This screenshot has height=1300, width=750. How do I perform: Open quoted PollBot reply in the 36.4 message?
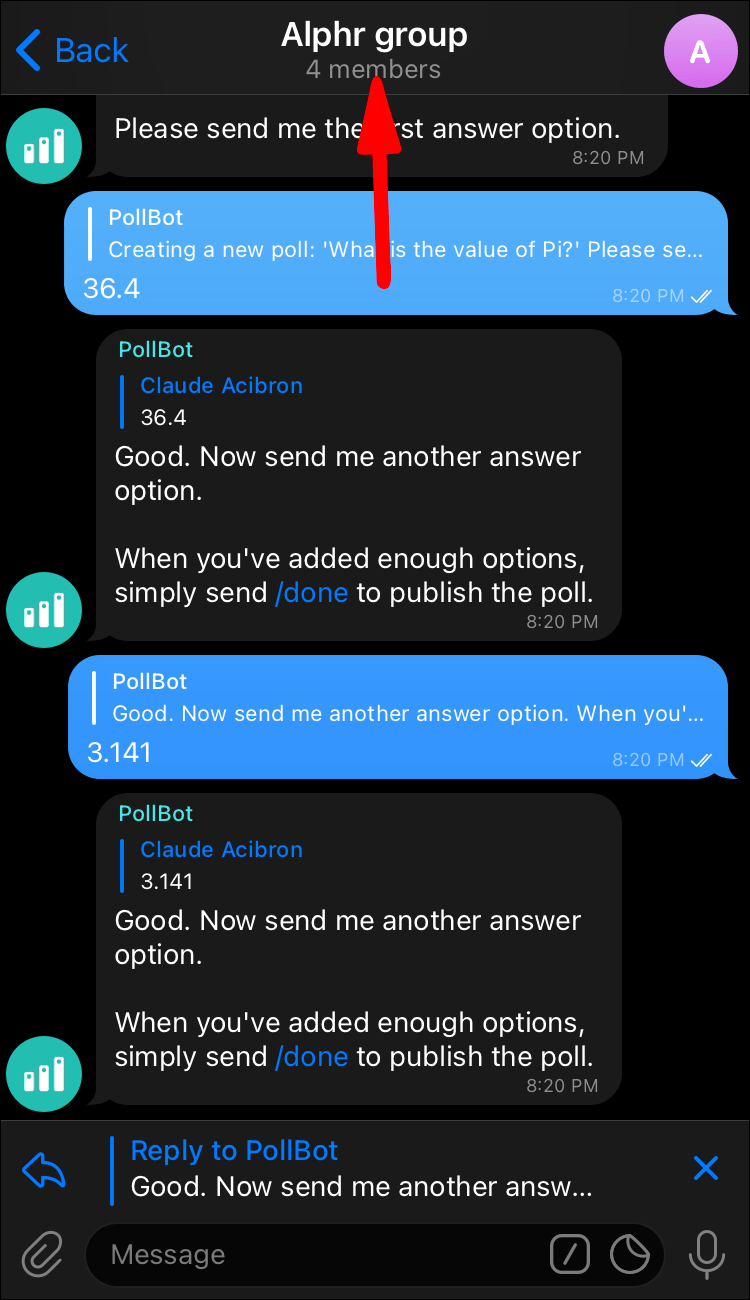tap(400, 234)
